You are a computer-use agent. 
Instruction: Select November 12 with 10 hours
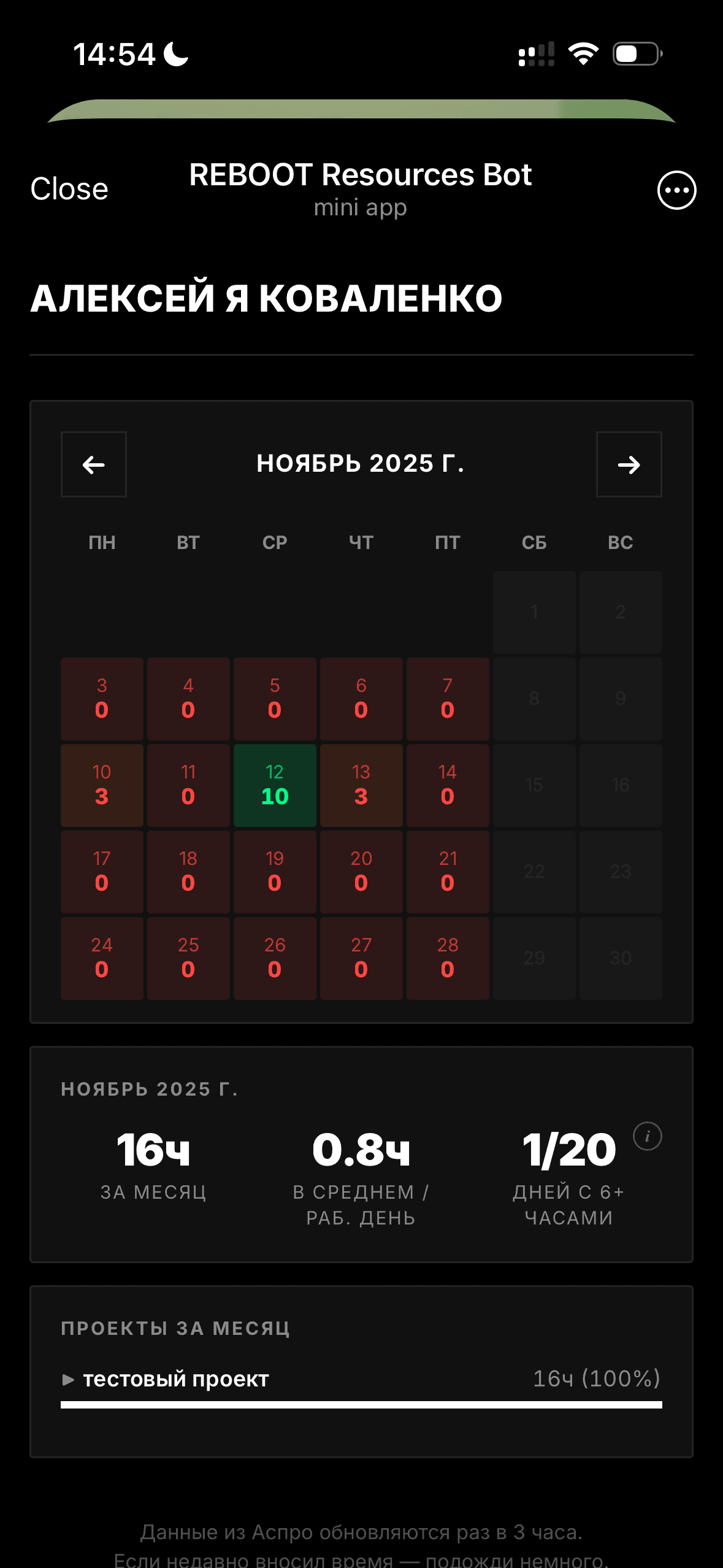tap(275, 785)
